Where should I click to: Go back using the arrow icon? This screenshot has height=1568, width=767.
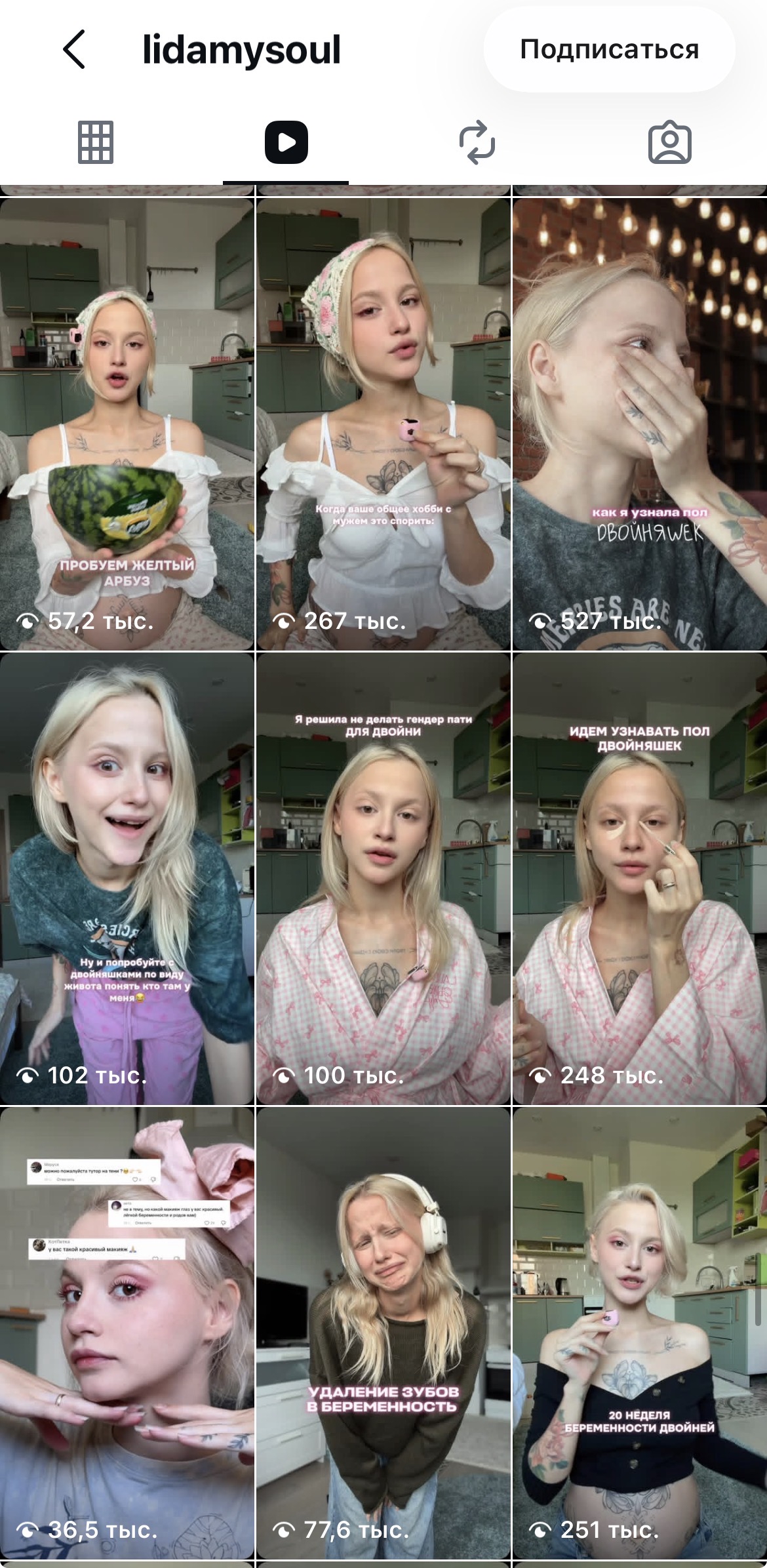click(x=74, y=49)
